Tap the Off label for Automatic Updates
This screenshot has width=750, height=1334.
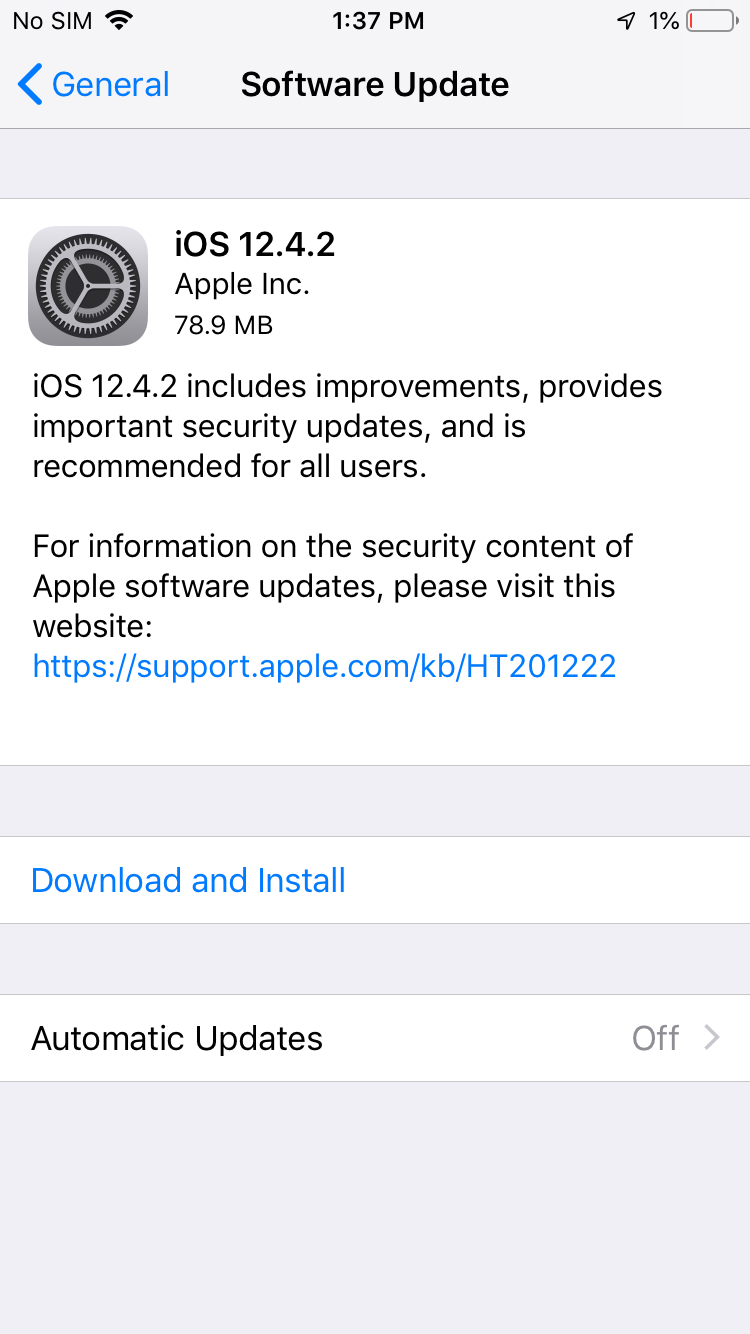pyautogui.click(x=656, y=1038)
